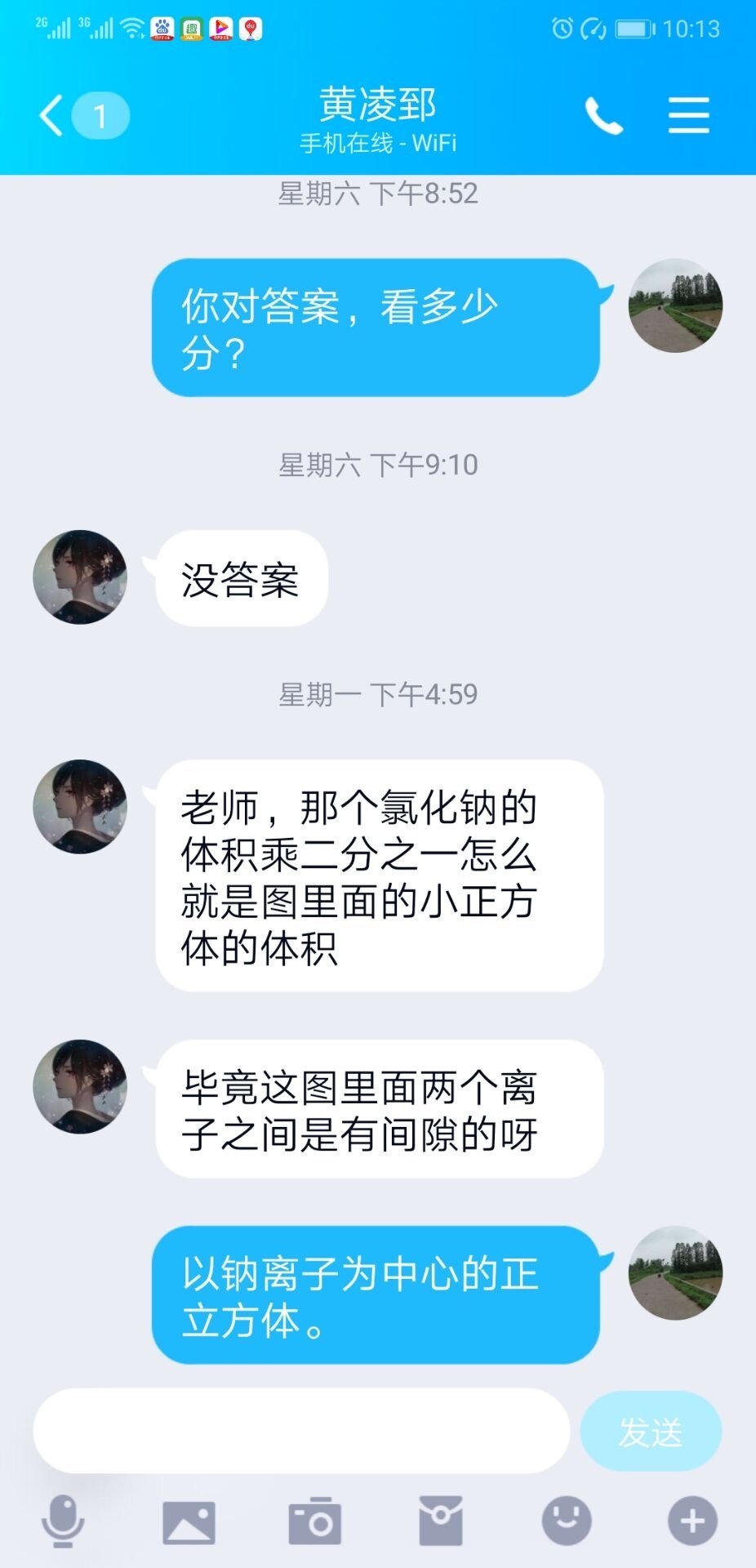
Task: Expand more options with the plus icon
Action: click(692, 1521)
